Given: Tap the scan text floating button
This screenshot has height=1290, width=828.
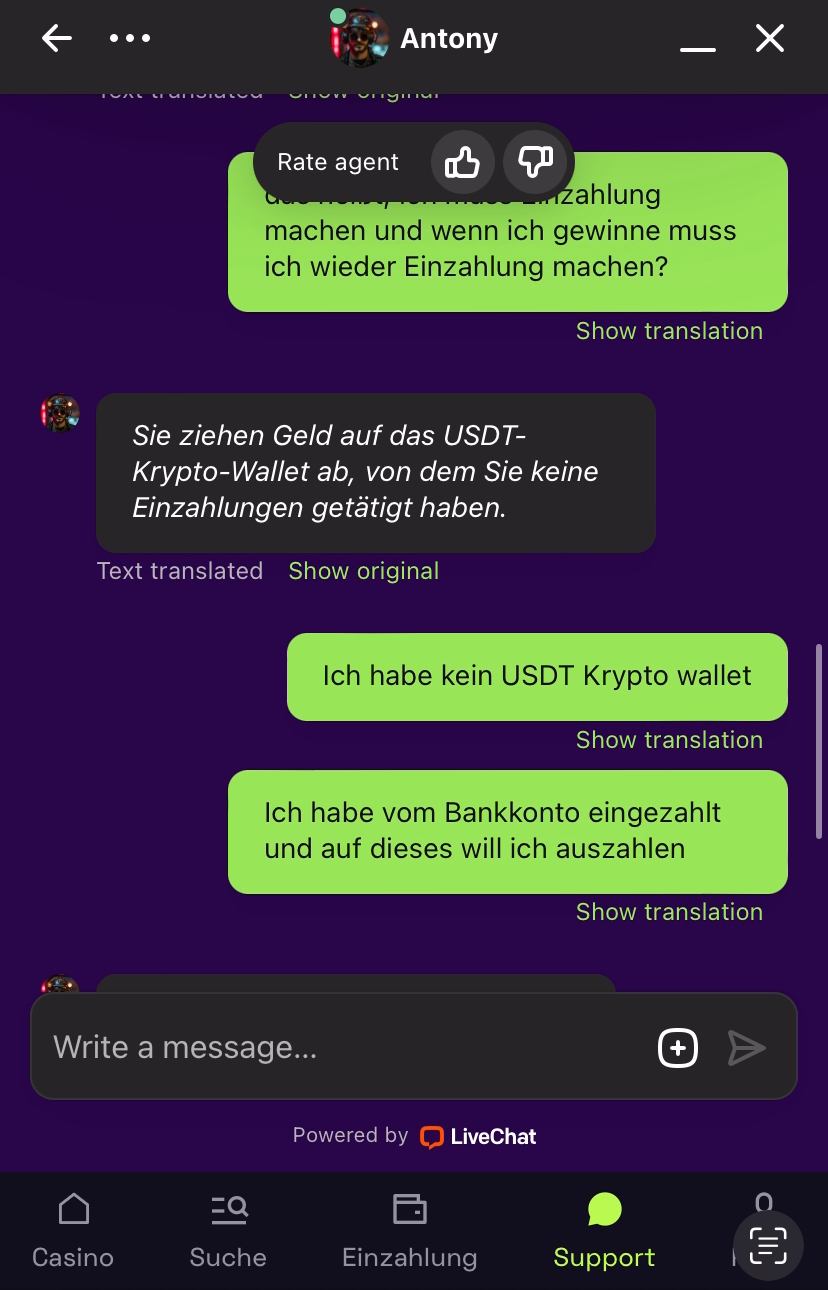Looking at the screenshot, I should 768,1245.
